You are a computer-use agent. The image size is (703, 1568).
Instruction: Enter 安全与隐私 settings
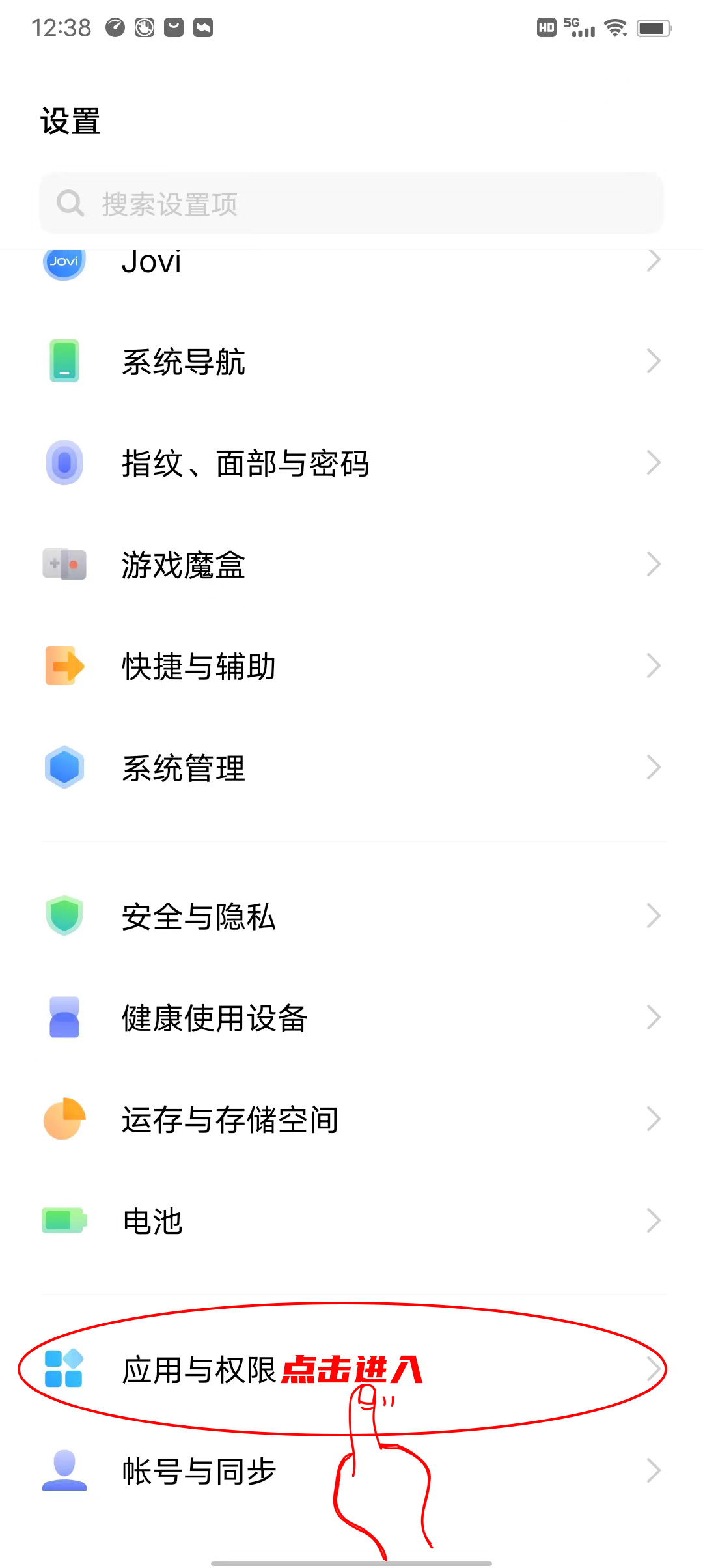click(351, 916)
